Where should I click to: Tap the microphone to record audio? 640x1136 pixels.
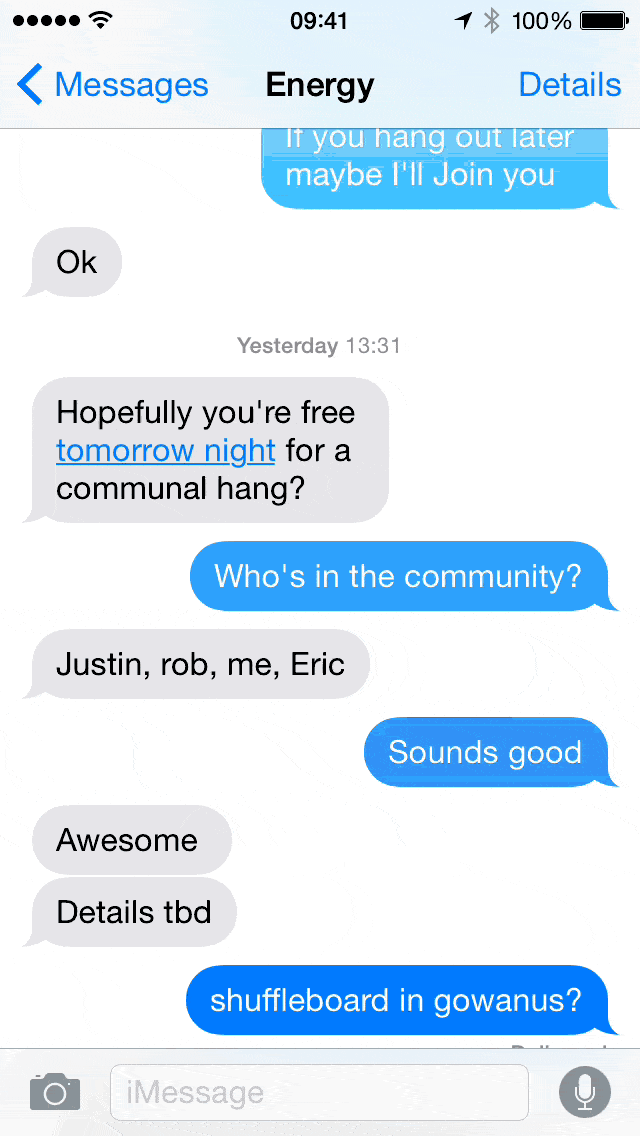[x=585, y=1092]
